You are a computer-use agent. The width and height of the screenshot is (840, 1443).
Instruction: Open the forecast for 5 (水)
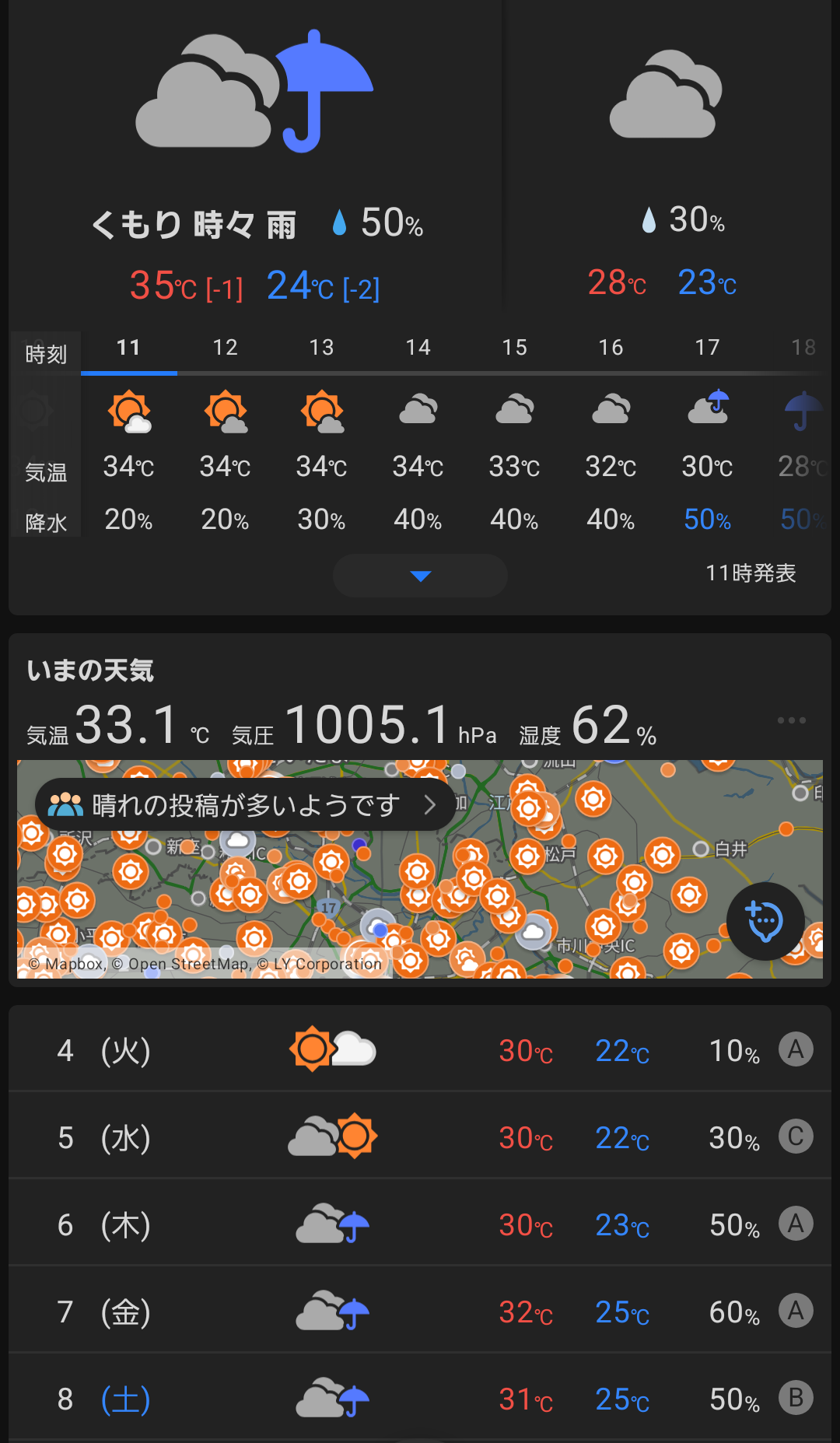[x=420, y=1137]
